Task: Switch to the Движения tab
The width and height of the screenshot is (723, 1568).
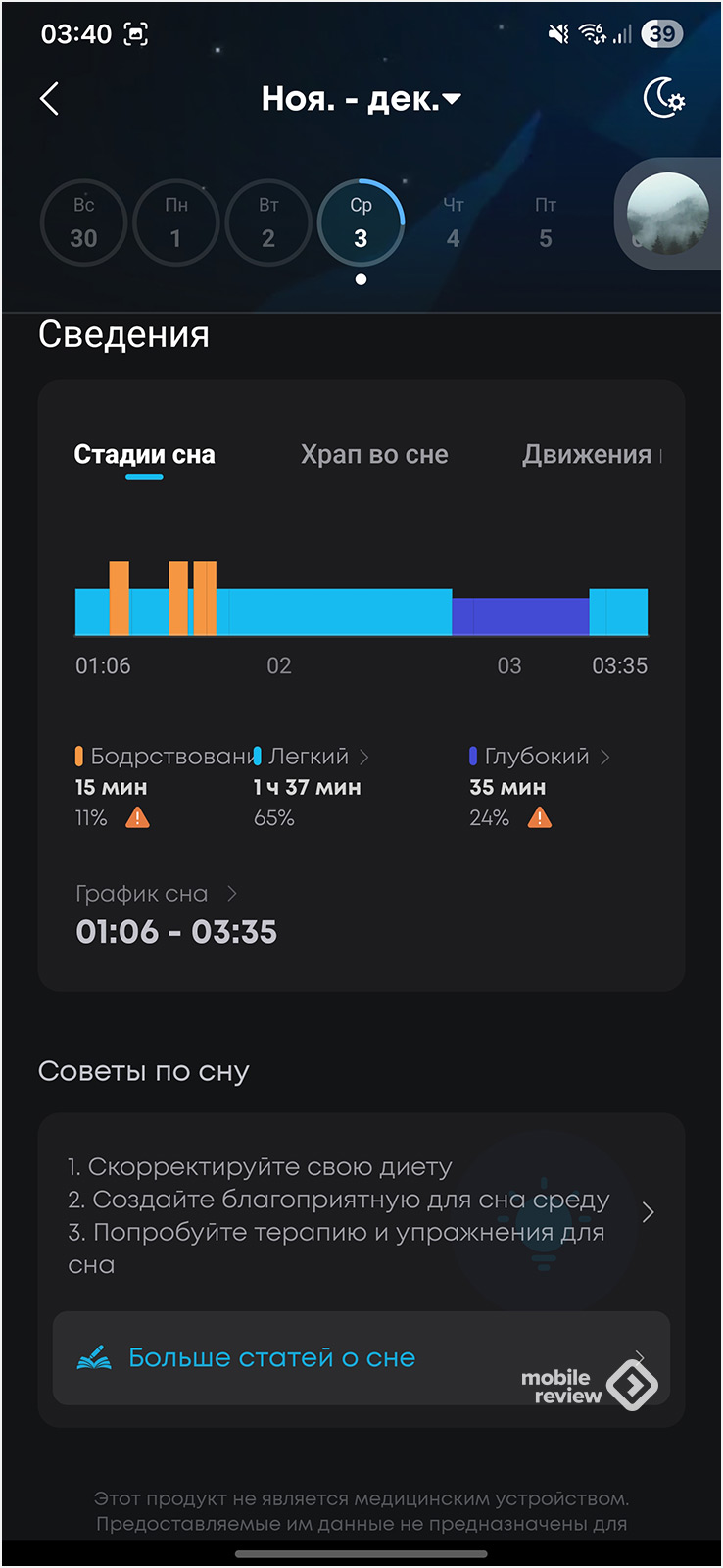Action: point(588,455)
